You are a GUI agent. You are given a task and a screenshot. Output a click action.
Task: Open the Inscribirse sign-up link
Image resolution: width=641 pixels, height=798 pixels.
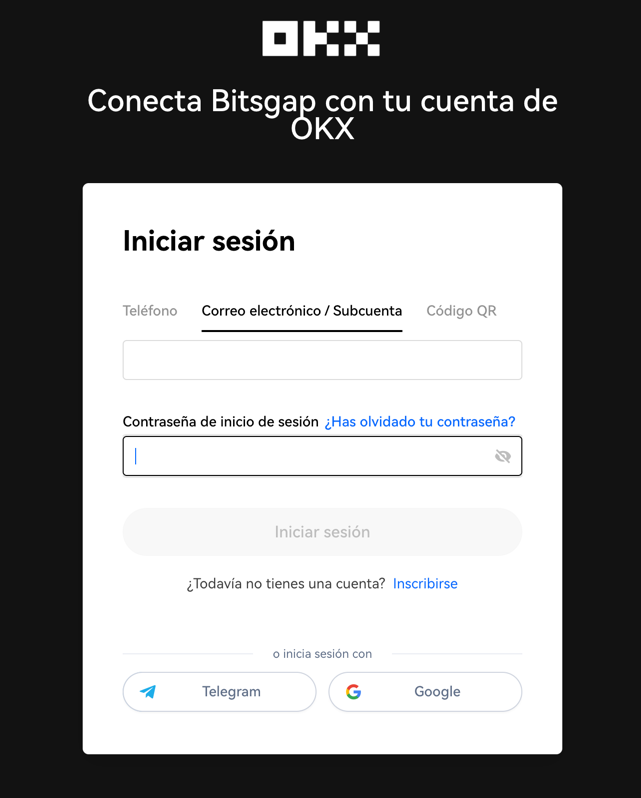(425, 584)
